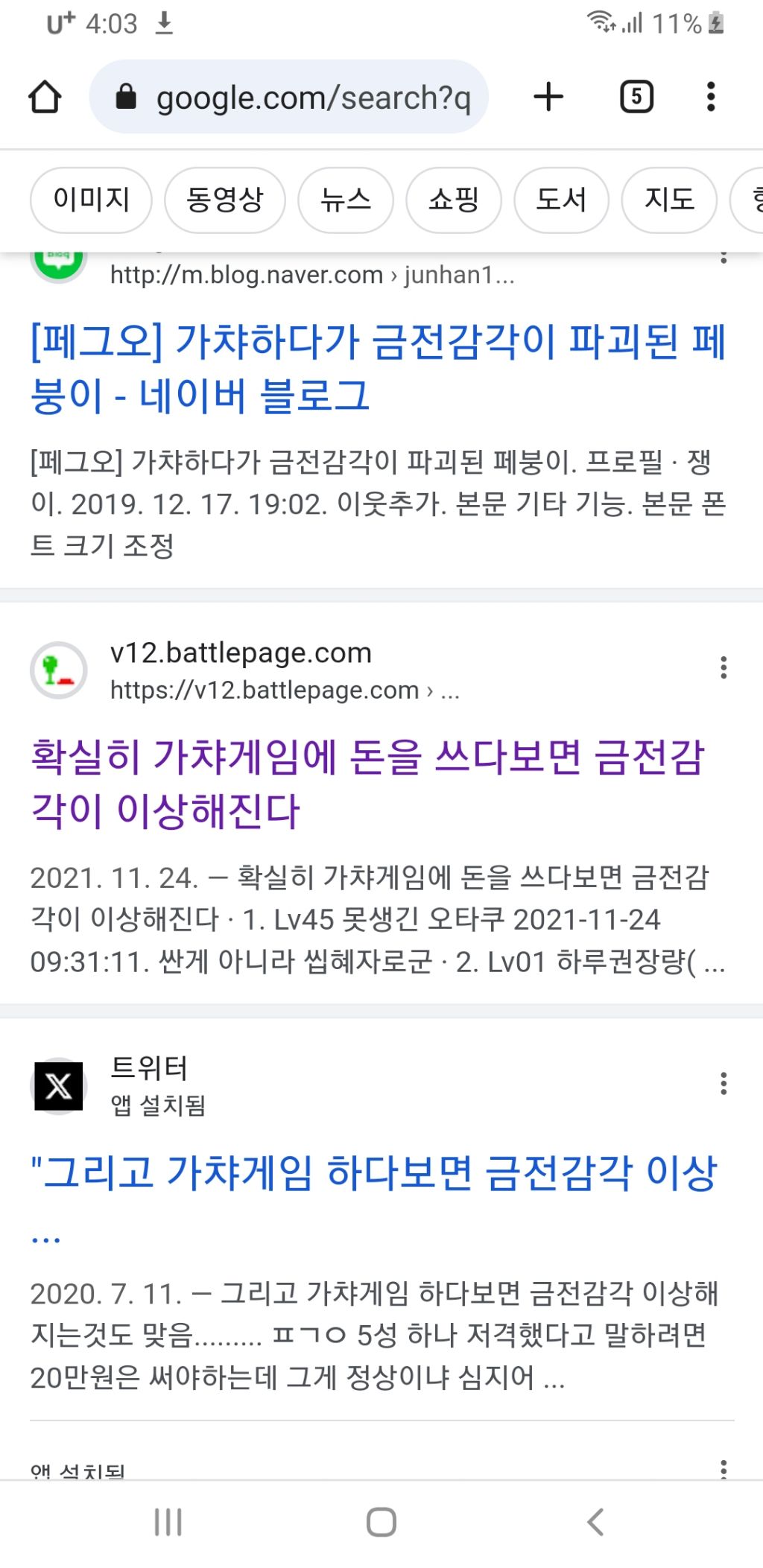This screenshot has height=1568, width=763.
Task: Open a new browser tab with the plus icon
Action: point(548,96)
